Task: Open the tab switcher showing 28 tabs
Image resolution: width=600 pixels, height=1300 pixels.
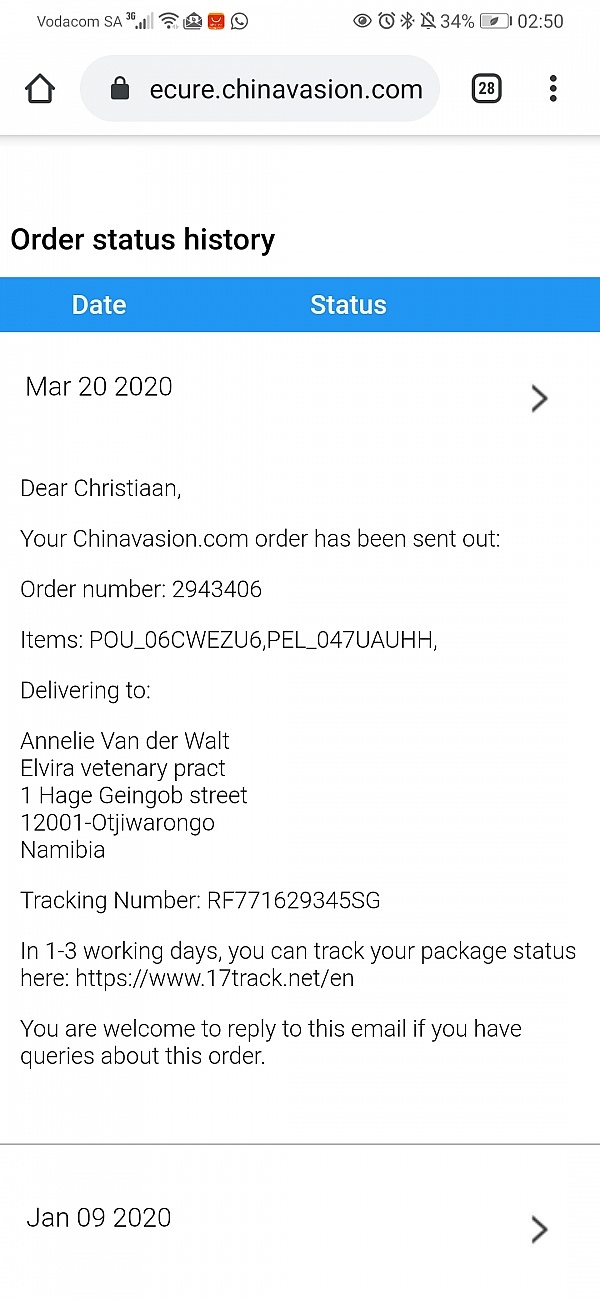Action: coord(486,89)
